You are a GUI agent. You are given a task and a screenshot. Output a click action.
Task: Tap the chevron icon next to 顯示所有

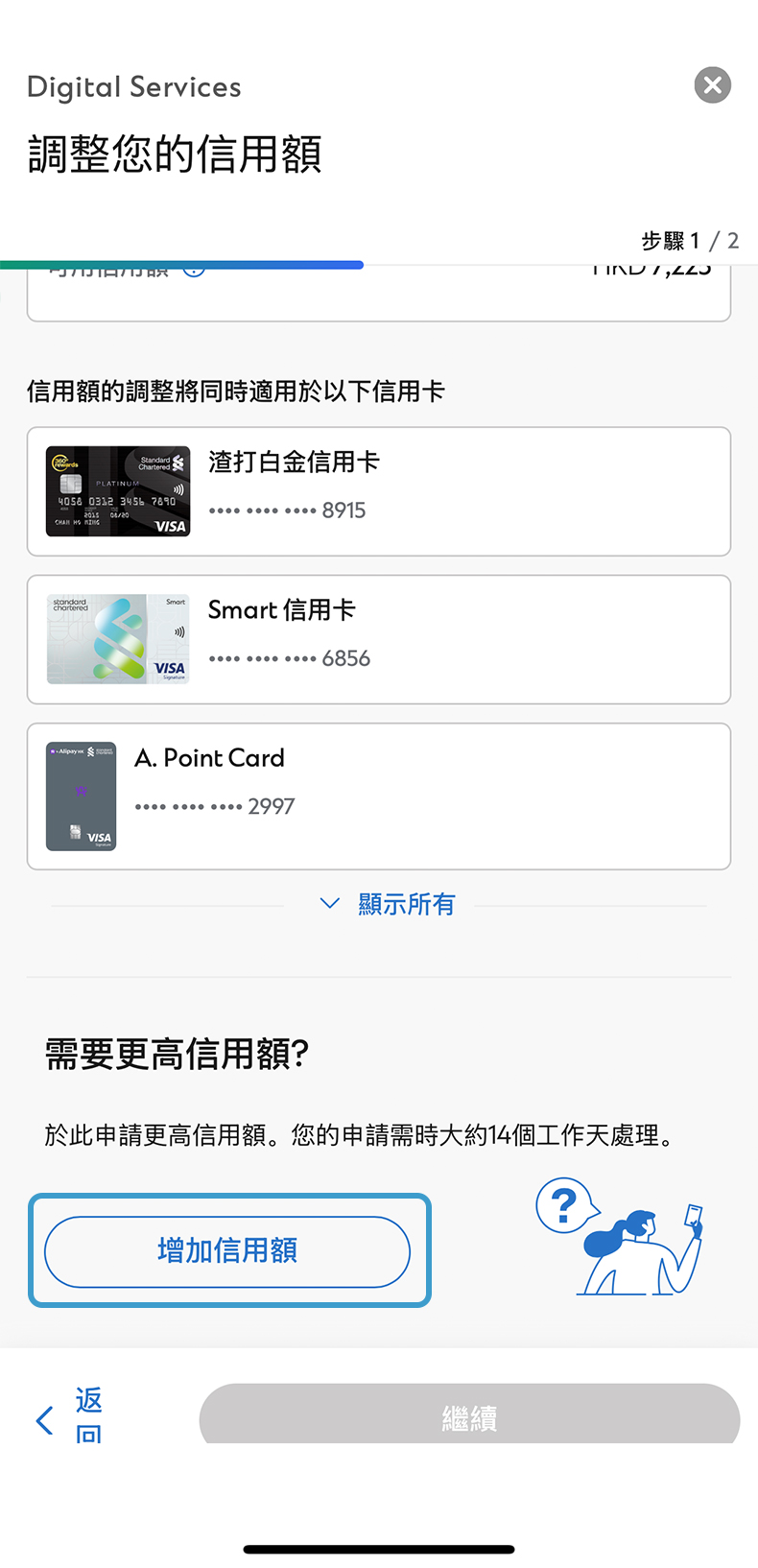(x=330, y=903)
